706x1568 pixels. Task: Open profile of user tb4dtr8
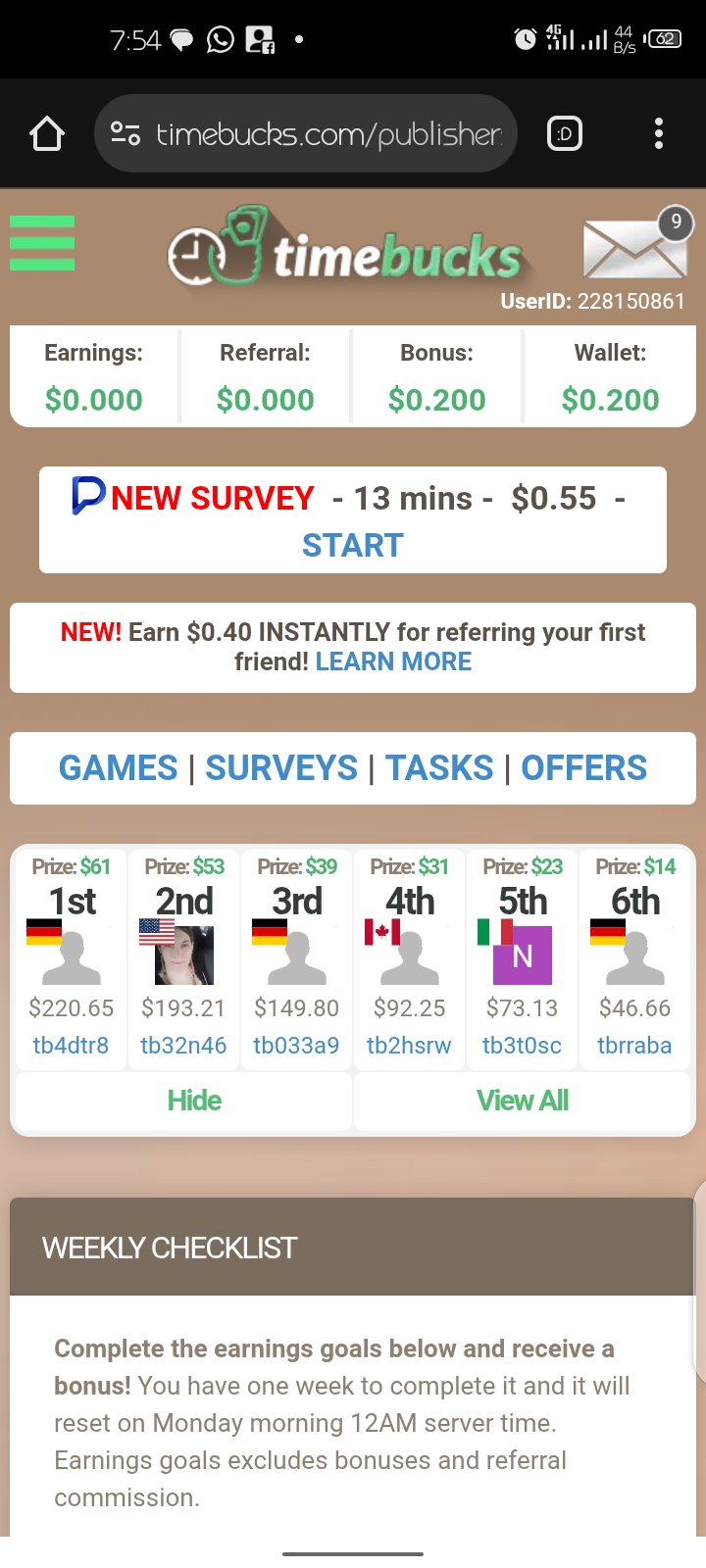click(x=71, y=1046)
